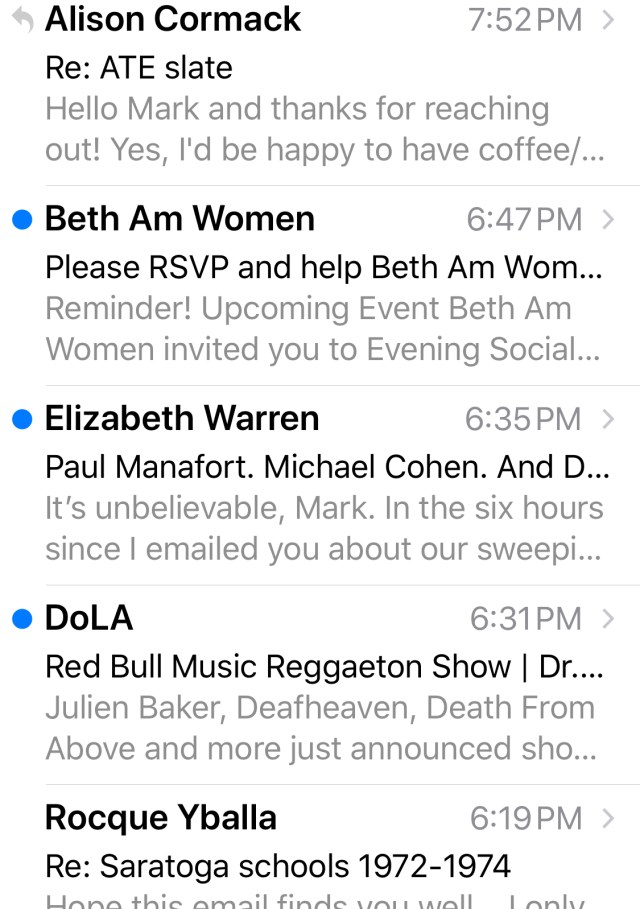Open DoLA's Red Bull Music Reggaeton email
The height and width of the screenshot is (909, 640).
[320, 685]
